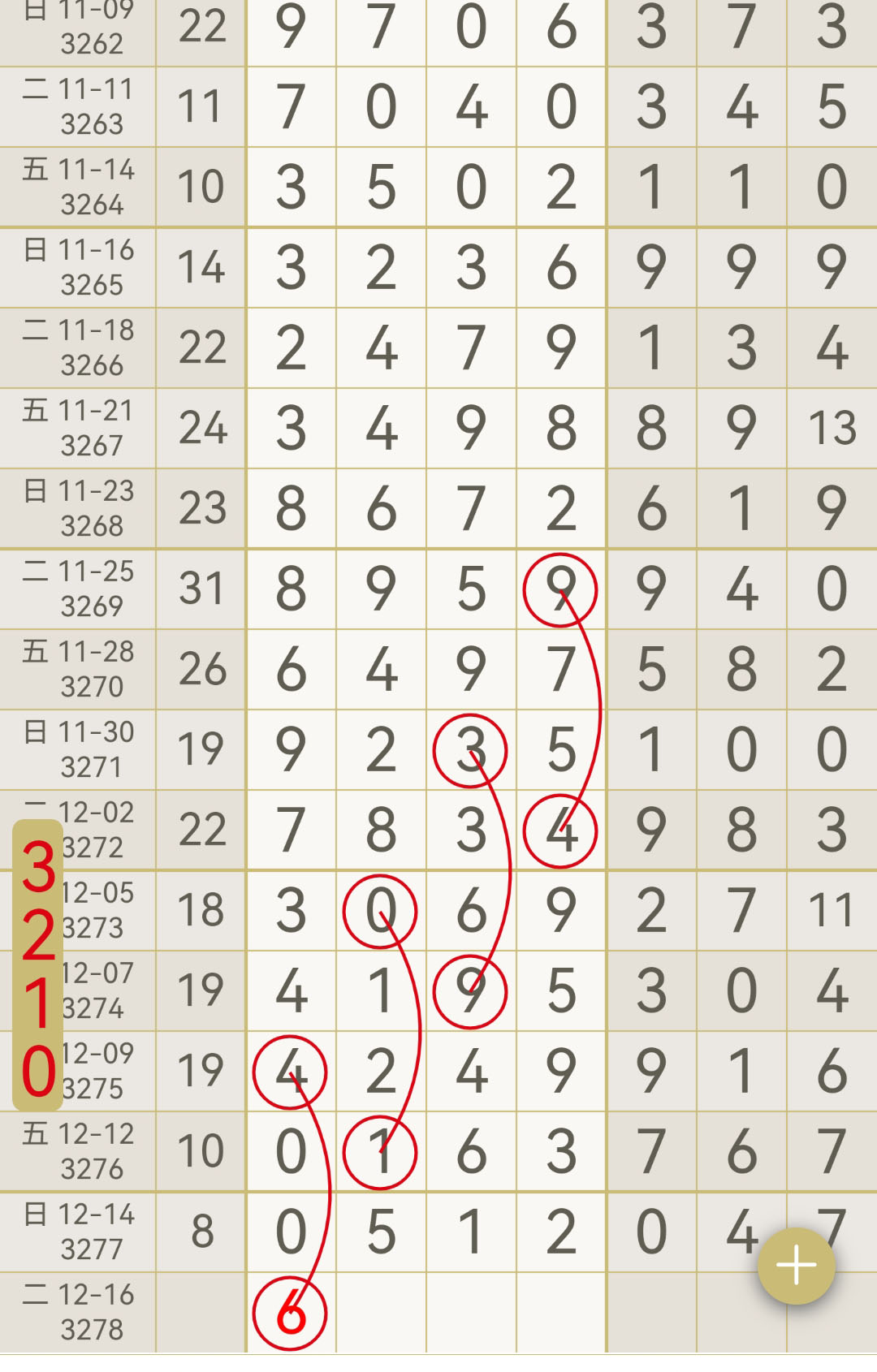Click the circled 9 in row 3274
Screen dimensions: 877x1372
tap(471, 990)
